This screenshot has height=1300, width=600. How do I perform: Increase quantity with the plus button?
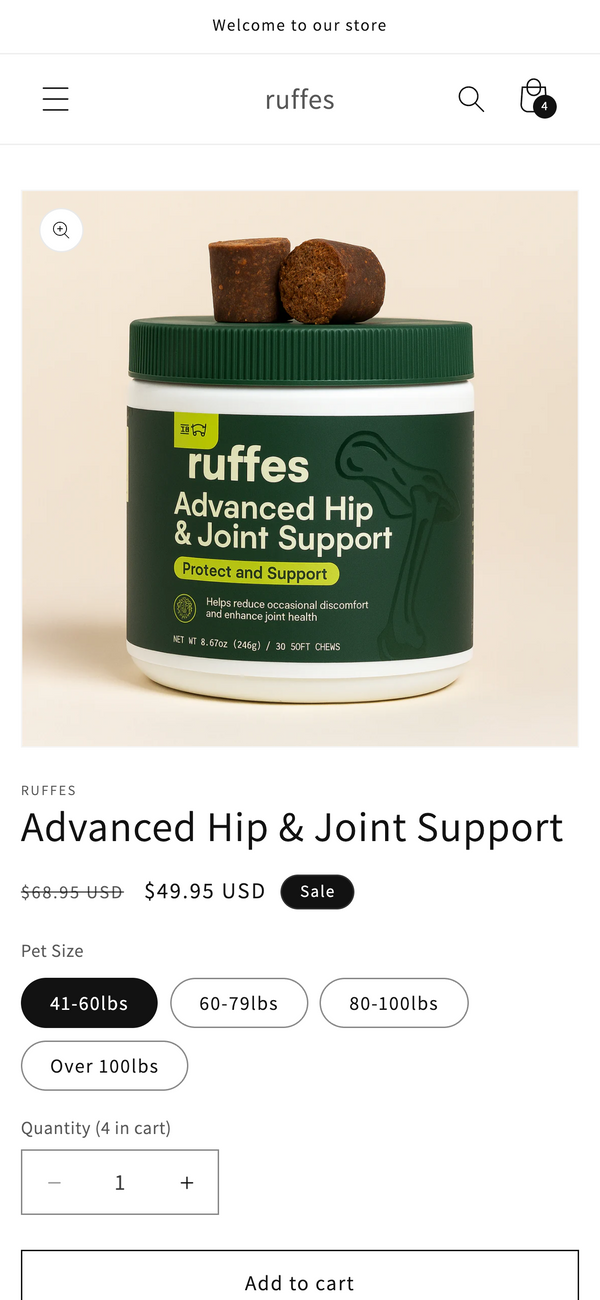coord(186,1183)
